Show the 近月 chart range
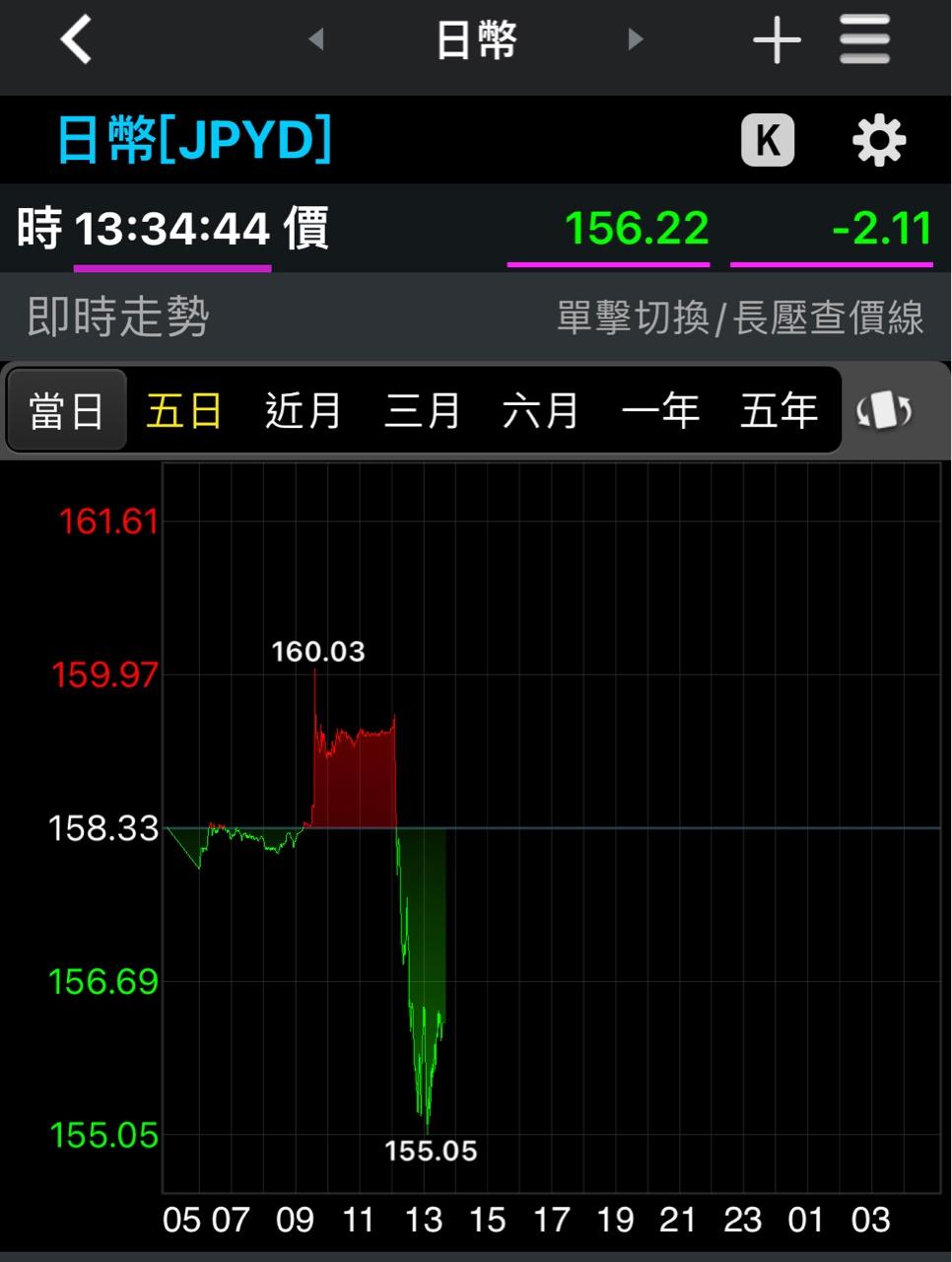Screen dimensions: 952x1262 coord(303,410)
